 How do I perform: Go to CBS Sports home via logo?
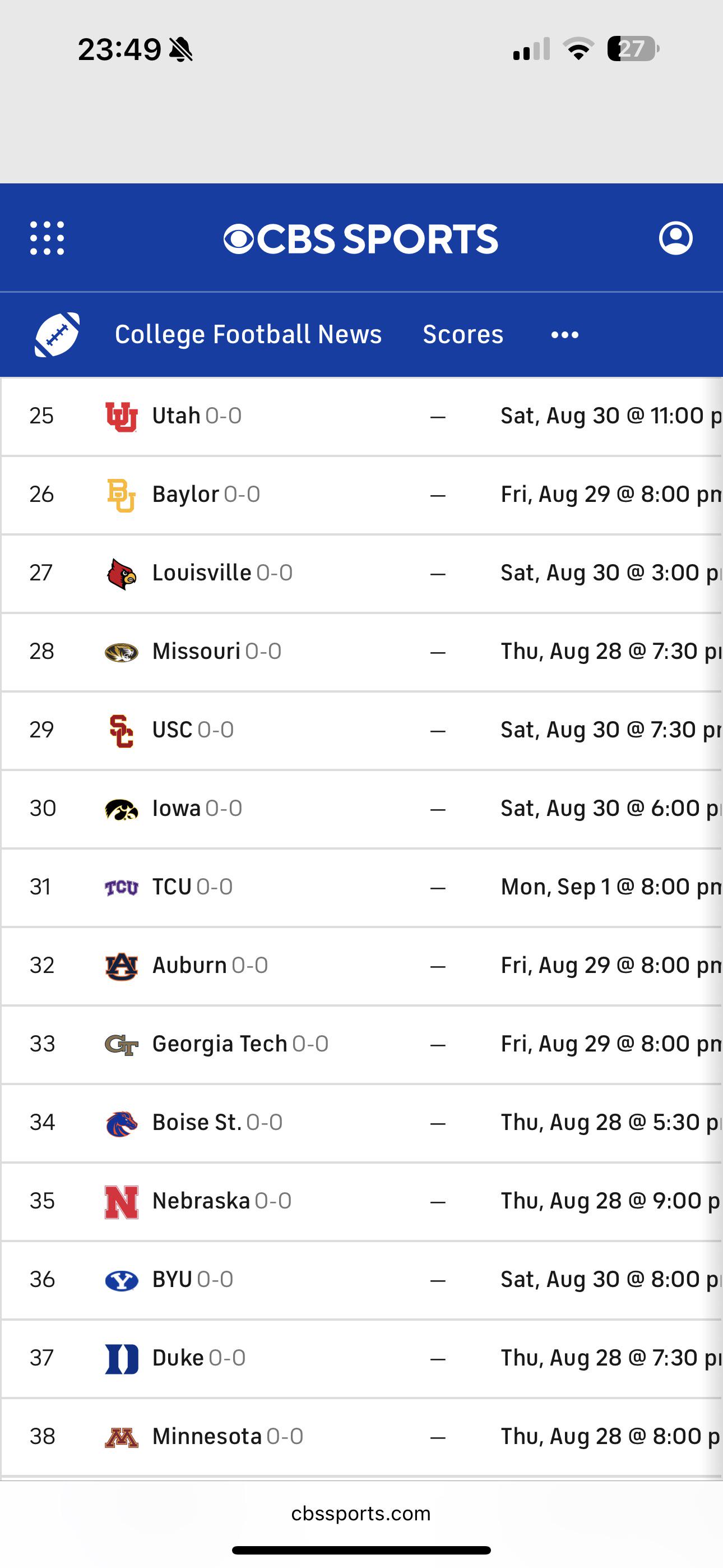click(361, 238)
